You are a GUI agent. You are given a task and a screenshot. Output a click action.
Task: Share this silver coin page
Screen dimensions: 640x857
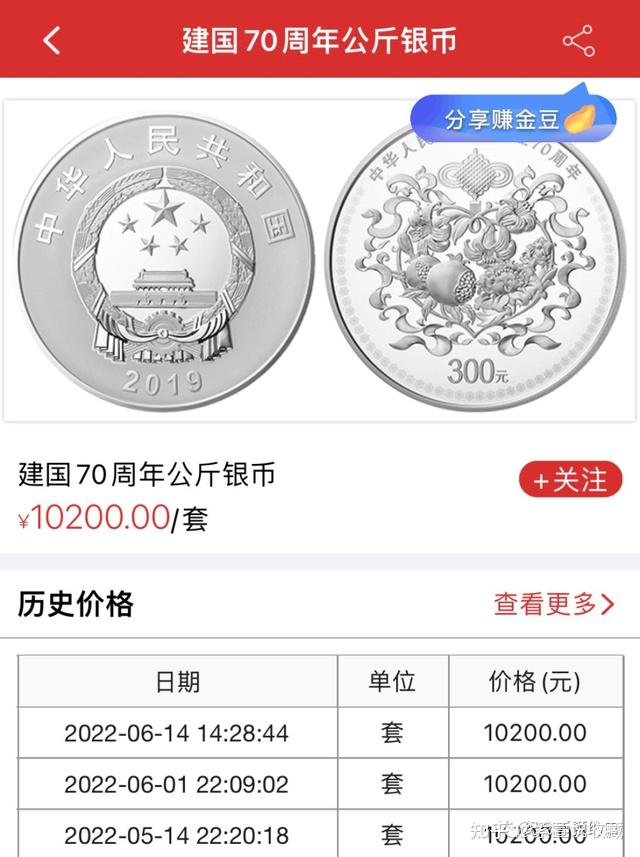click(578, 41)
